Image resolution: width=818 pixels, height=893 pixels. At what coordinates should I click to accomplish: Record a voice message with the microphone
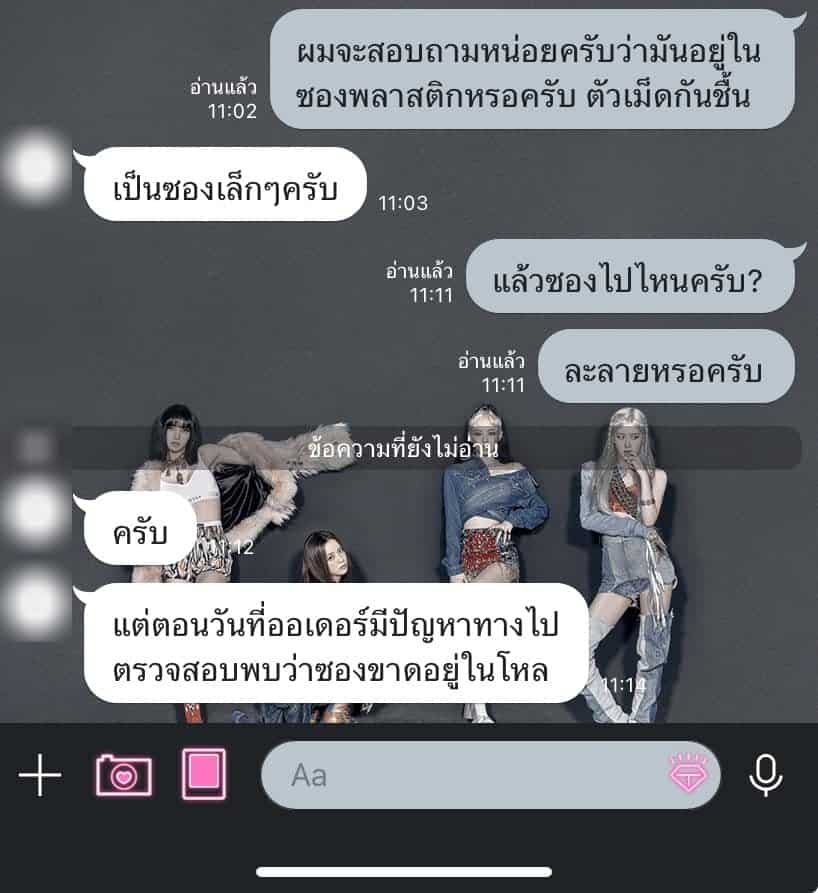pos(766,775)
